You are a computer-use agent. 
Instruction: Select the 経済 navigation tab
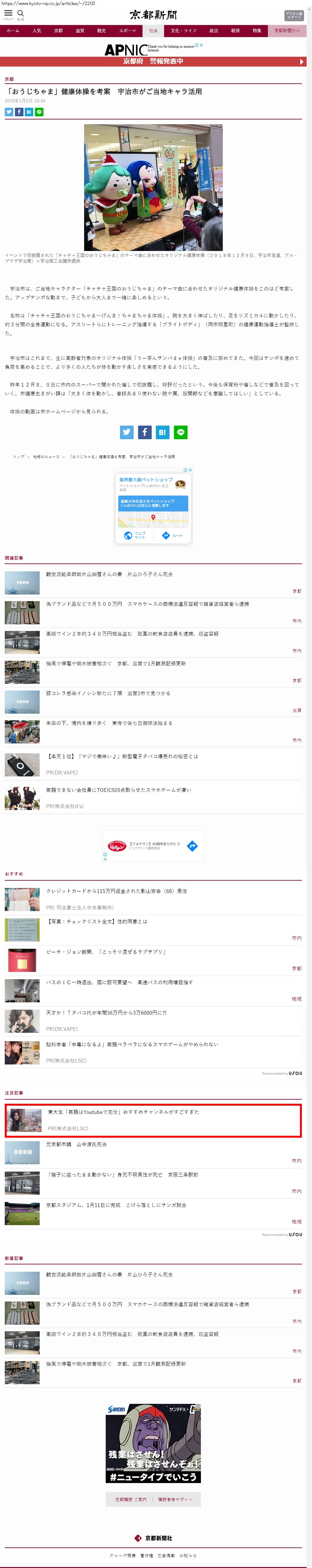[235, 30]
